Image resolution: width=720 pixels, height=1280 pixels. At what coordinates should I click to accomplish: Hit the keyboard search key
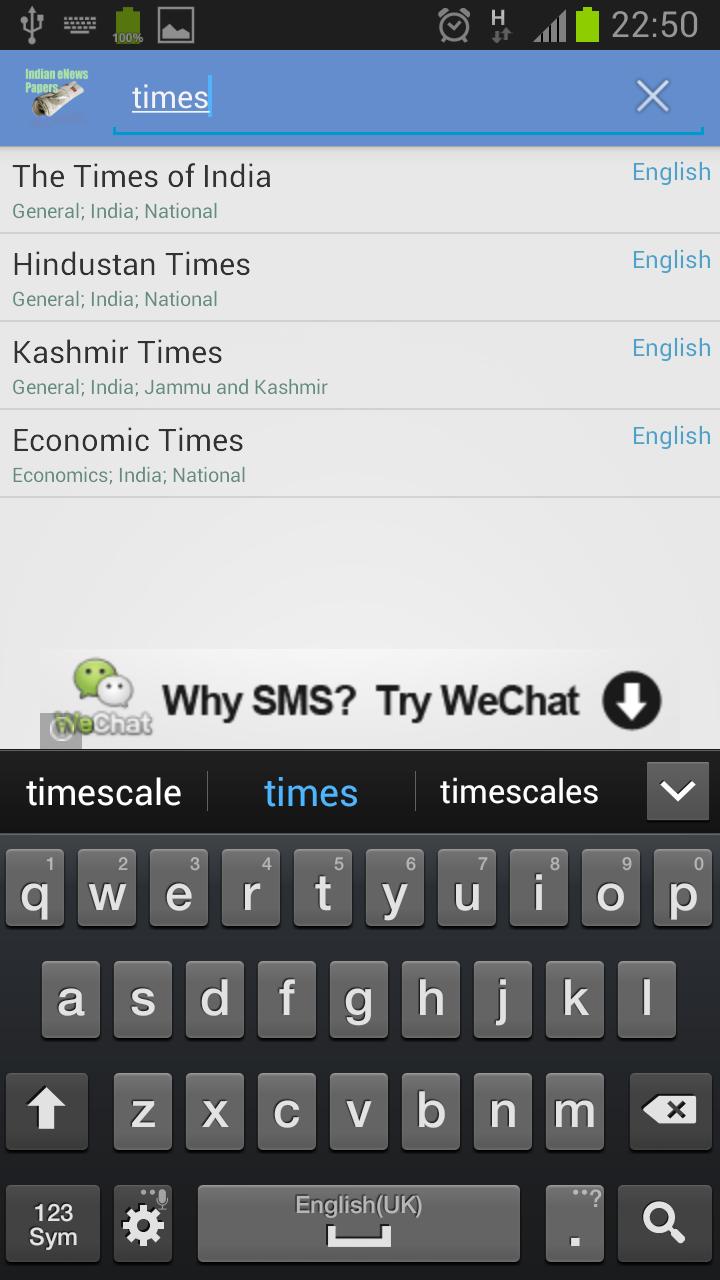point(664,1222)
